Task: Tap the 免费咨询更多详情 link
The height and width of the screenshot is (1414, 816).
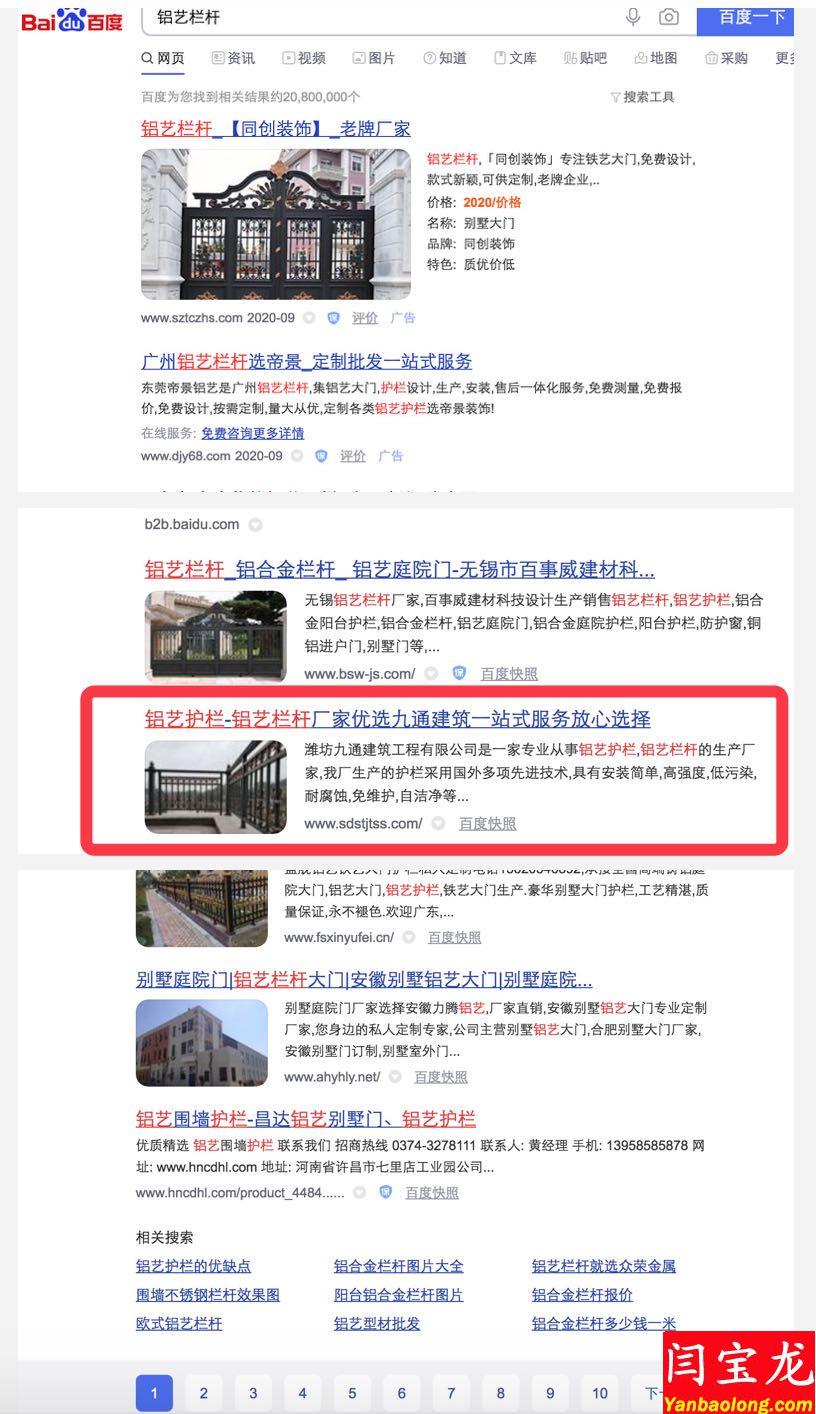Action: (x=252, y=433)
